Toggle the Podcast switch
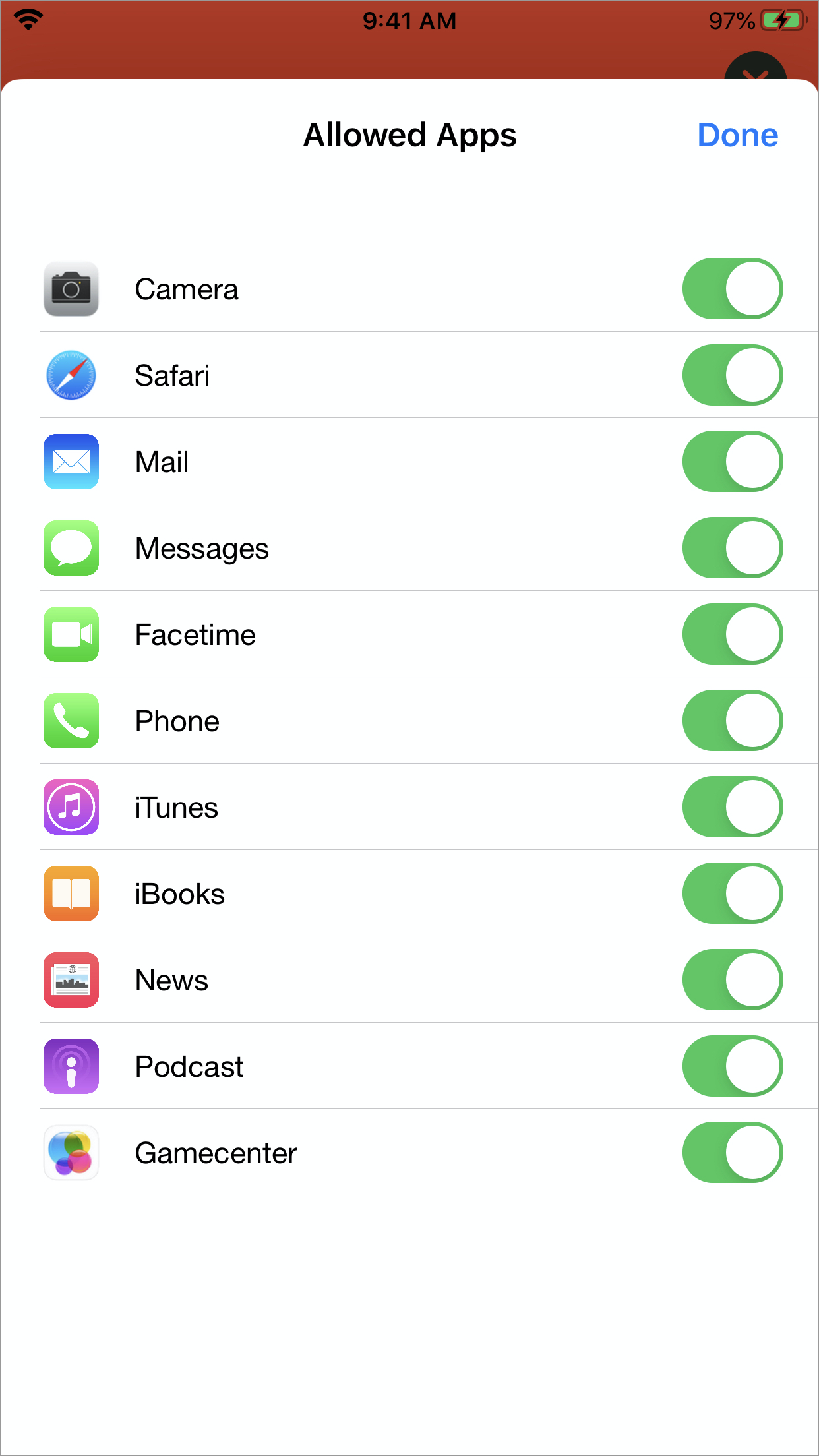This screenshot has height=1456, width=819. pyautogui.click(x=732, y=1066)
